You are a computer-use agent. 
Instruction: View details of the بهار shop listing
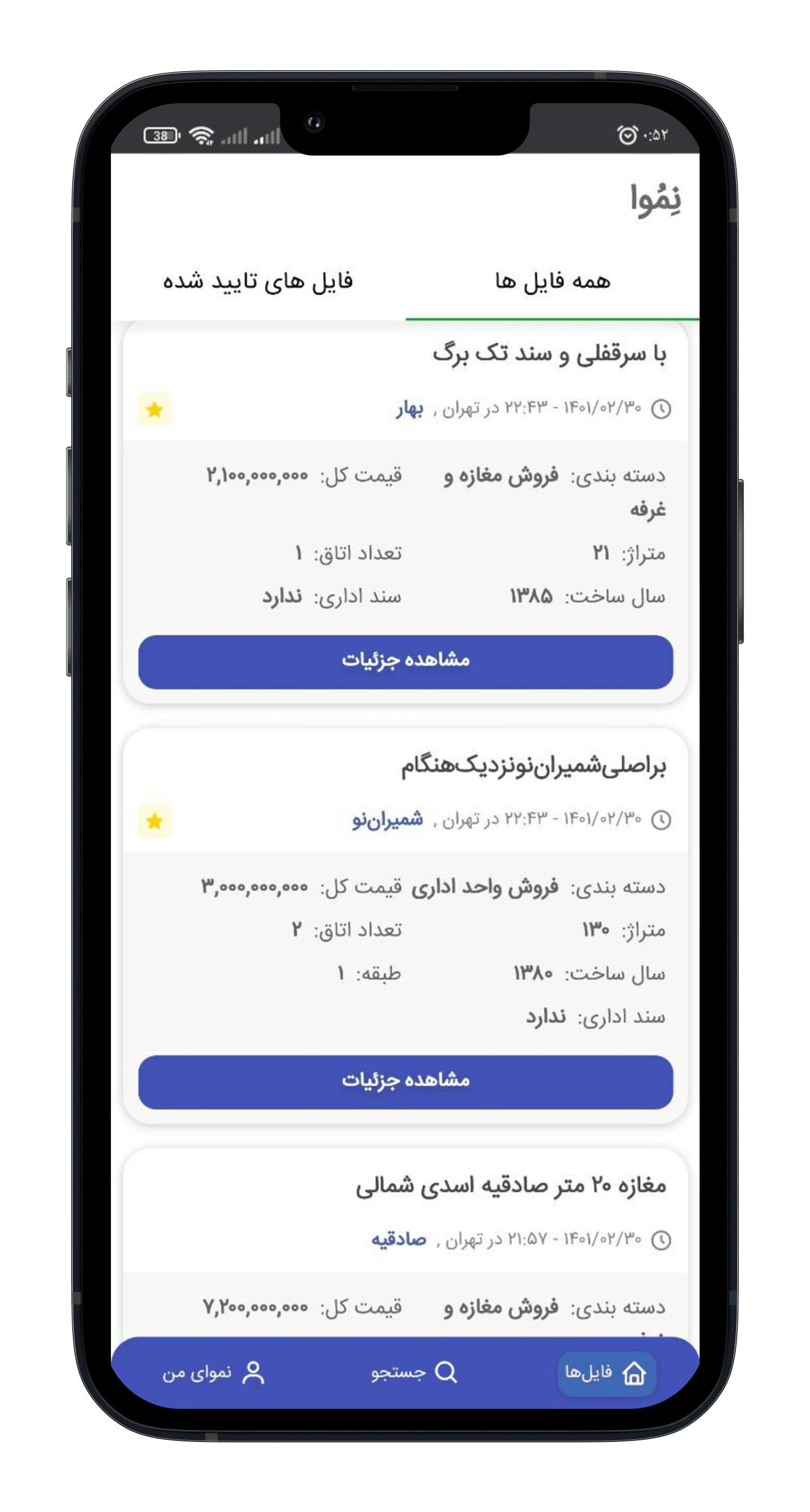pos(406,662)
